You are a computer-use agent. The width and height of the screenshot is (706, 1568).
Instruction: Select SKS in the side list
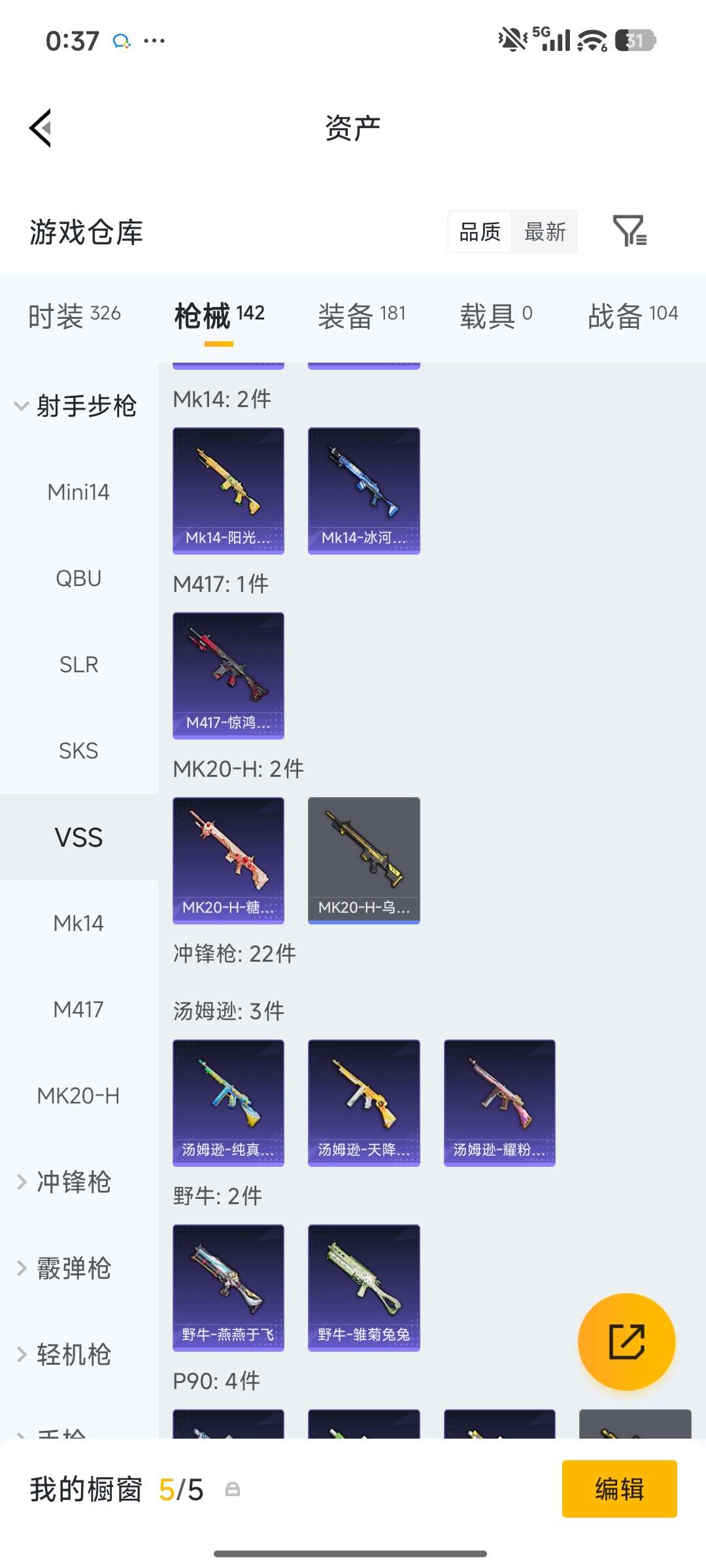[78, 751]
